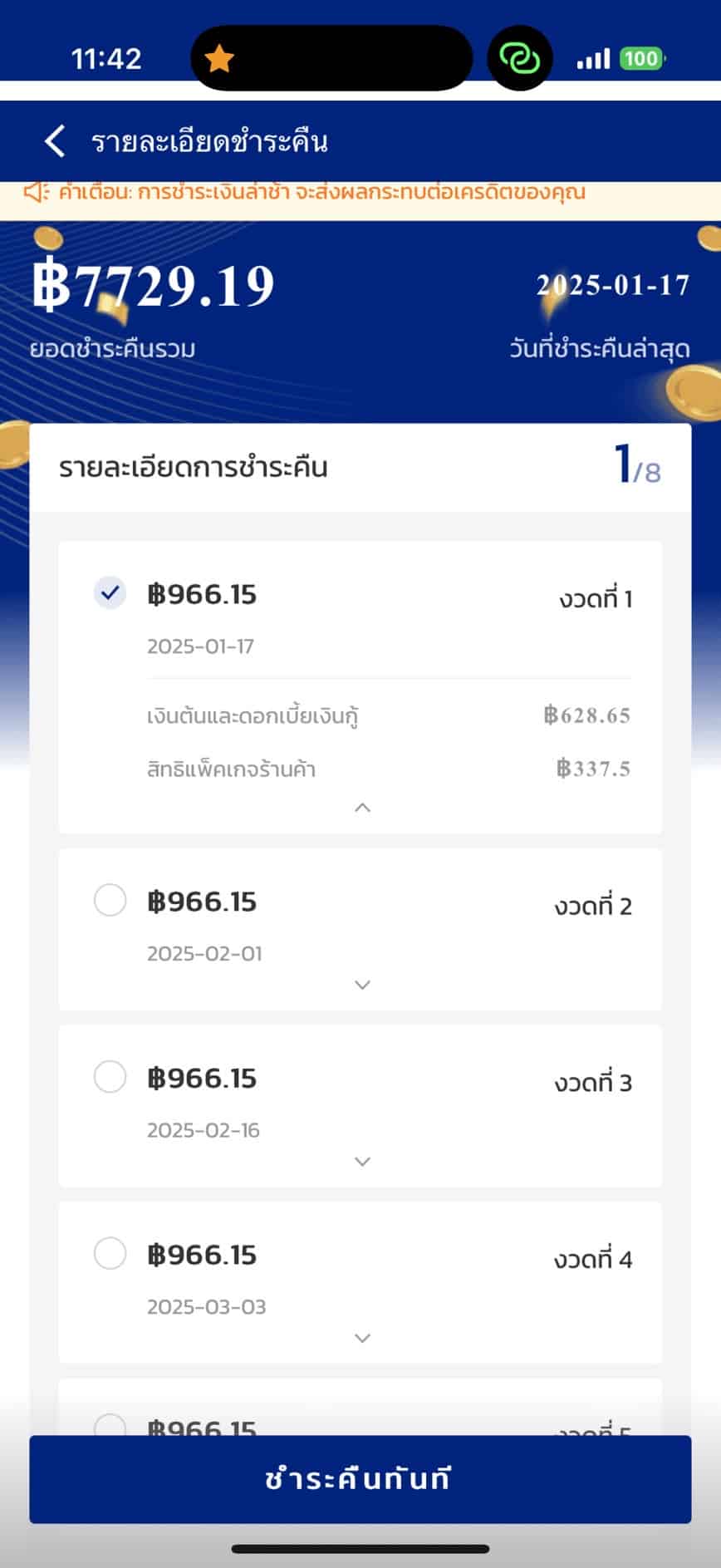721x1568 pixels.
Task: Tap the รายละเอียดชำระคืน header title
Action: pyautogui.click(x=208, y=141)
